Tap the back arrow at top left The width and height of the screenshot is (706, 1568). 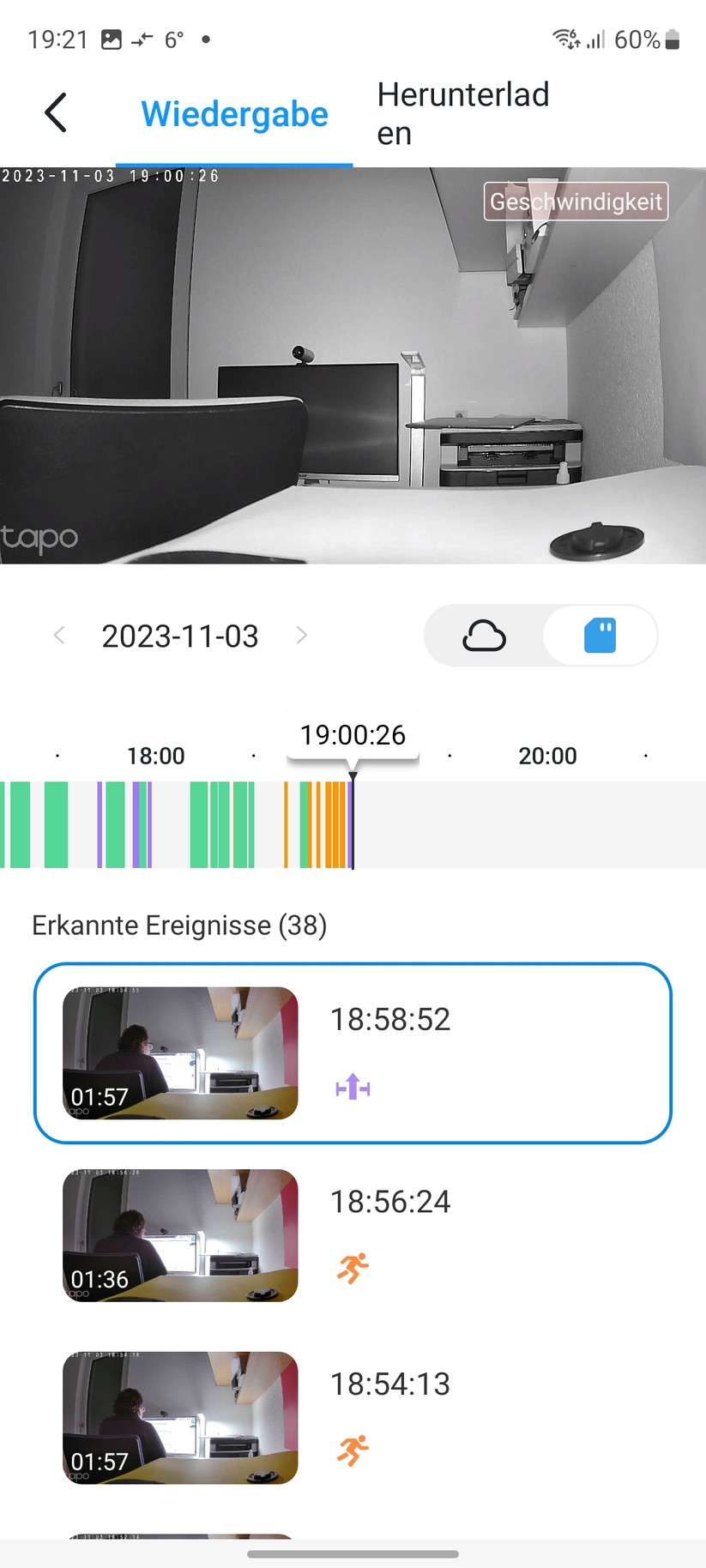click(x=54, y=112)
